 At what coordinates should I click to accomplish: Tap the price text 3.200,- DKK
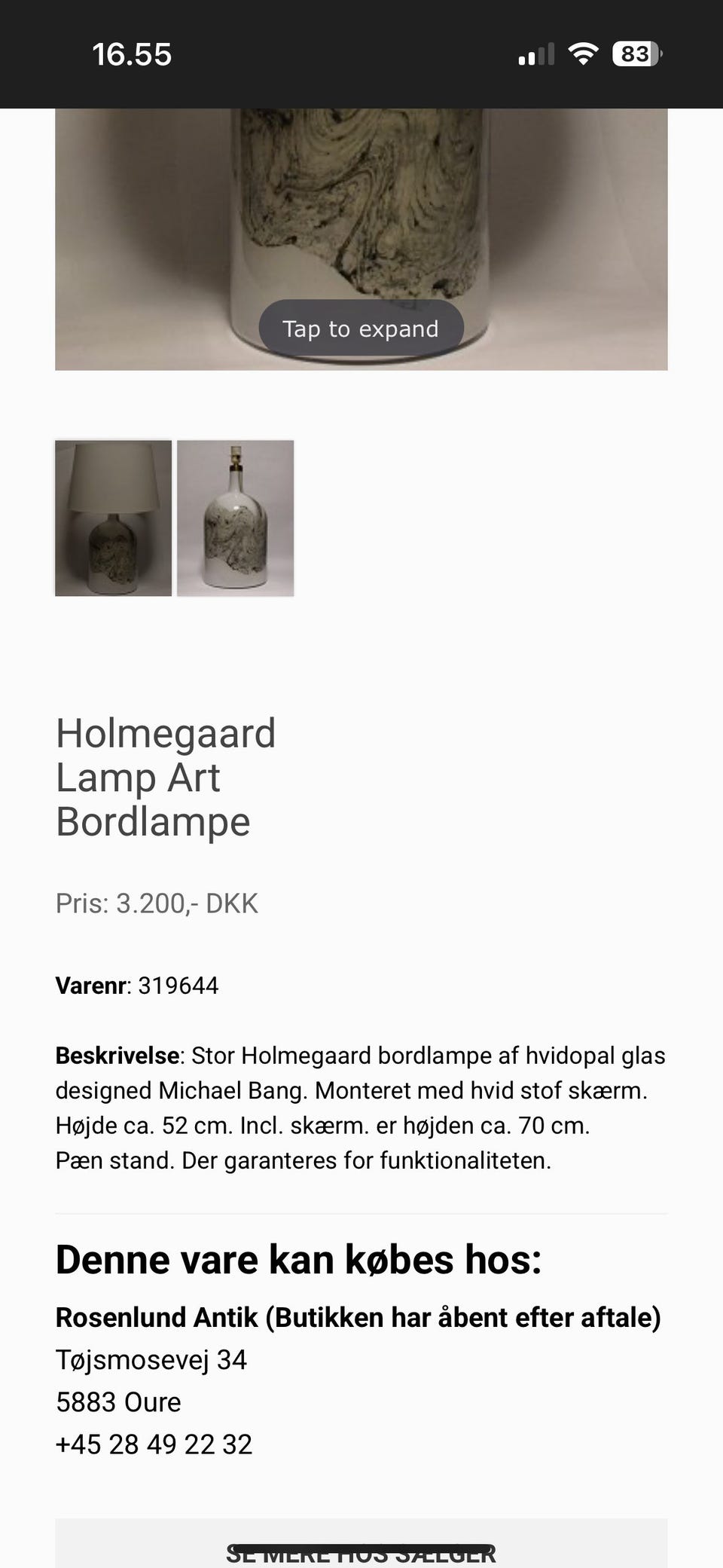click(x=157, y=904)
